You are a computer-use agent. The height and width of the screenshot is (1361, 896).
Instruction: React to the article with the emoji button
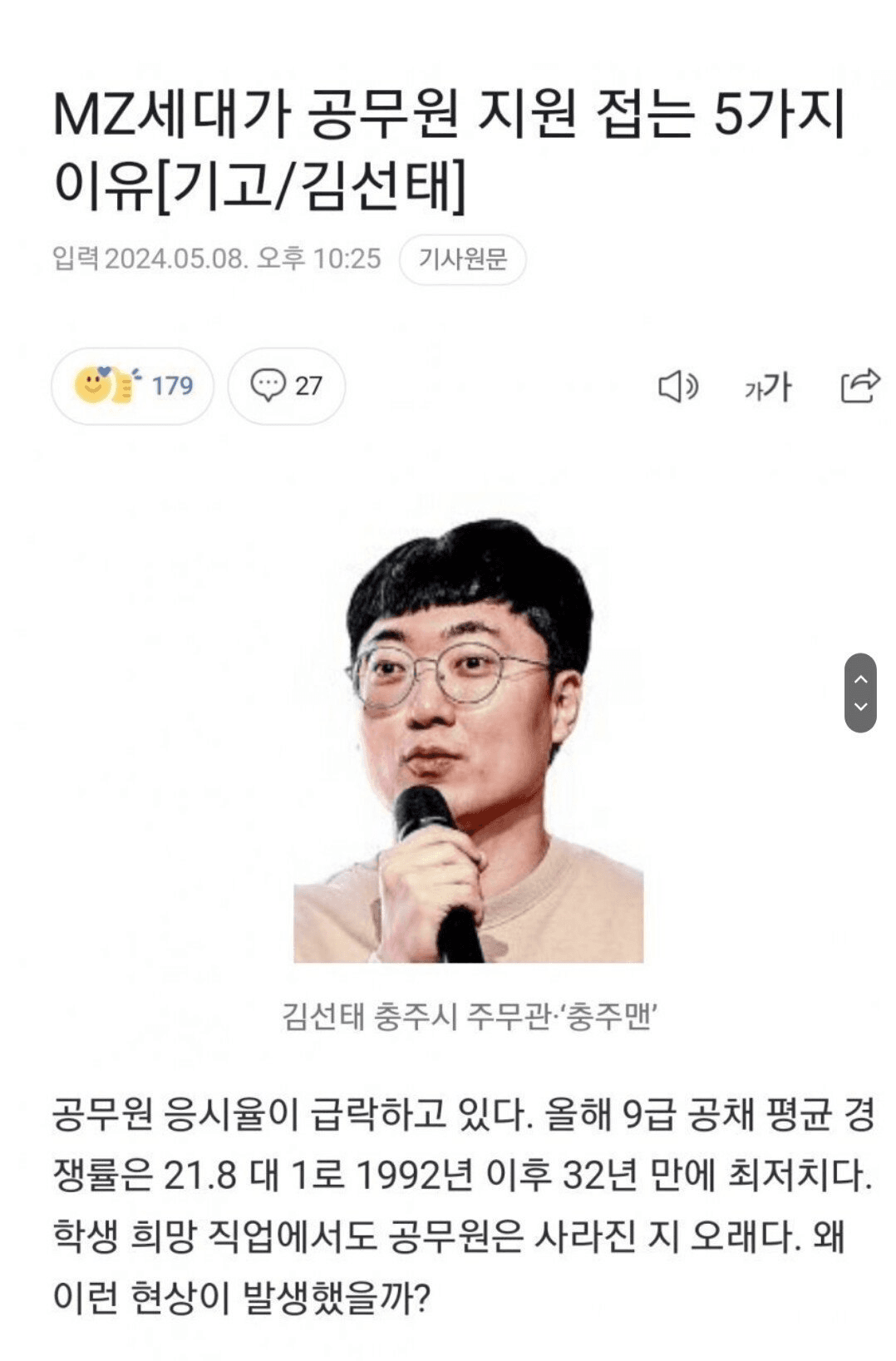click(132, 386)
